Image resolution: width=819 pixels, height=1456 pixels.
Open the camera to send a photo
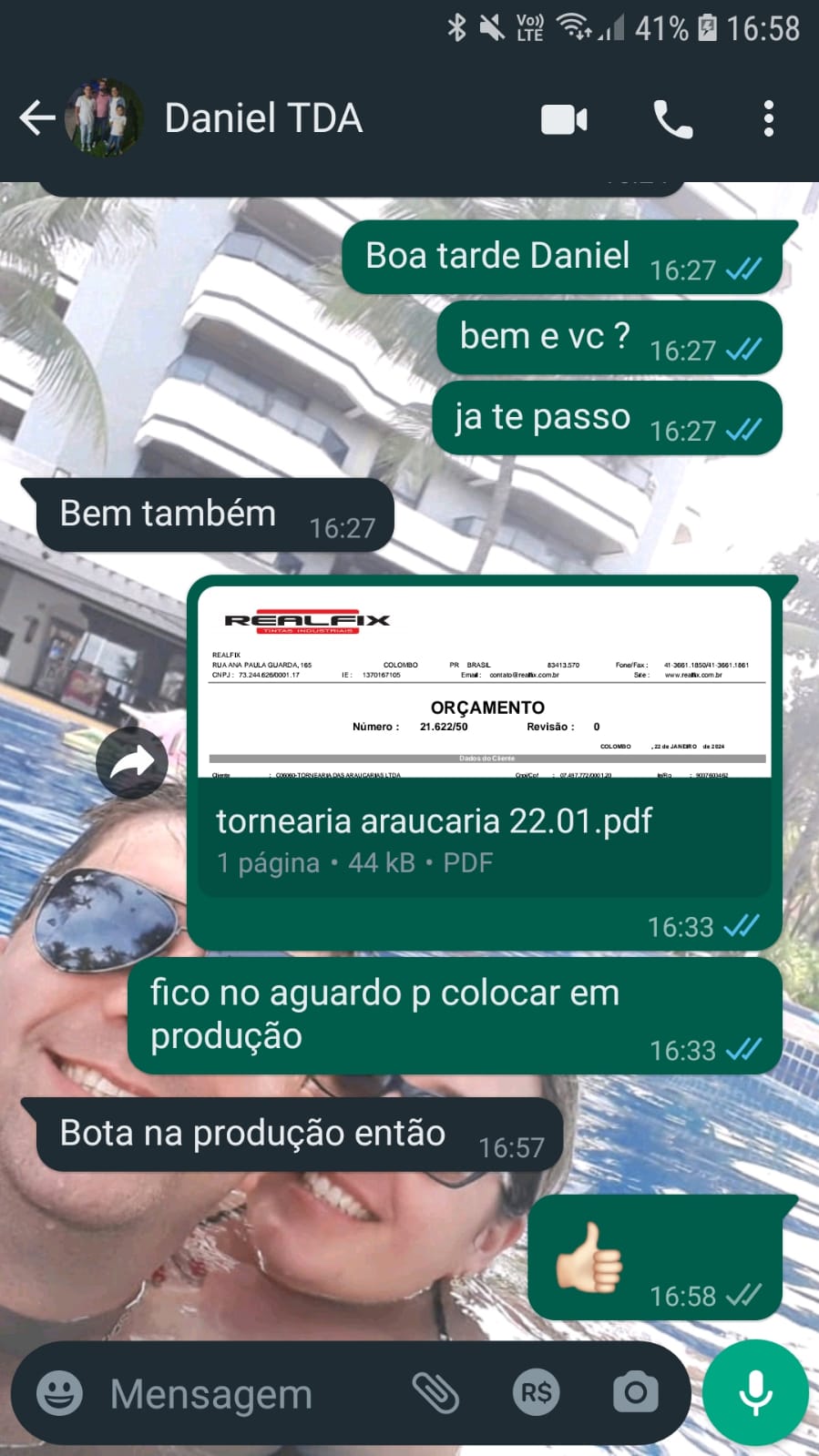[635, 1393]
